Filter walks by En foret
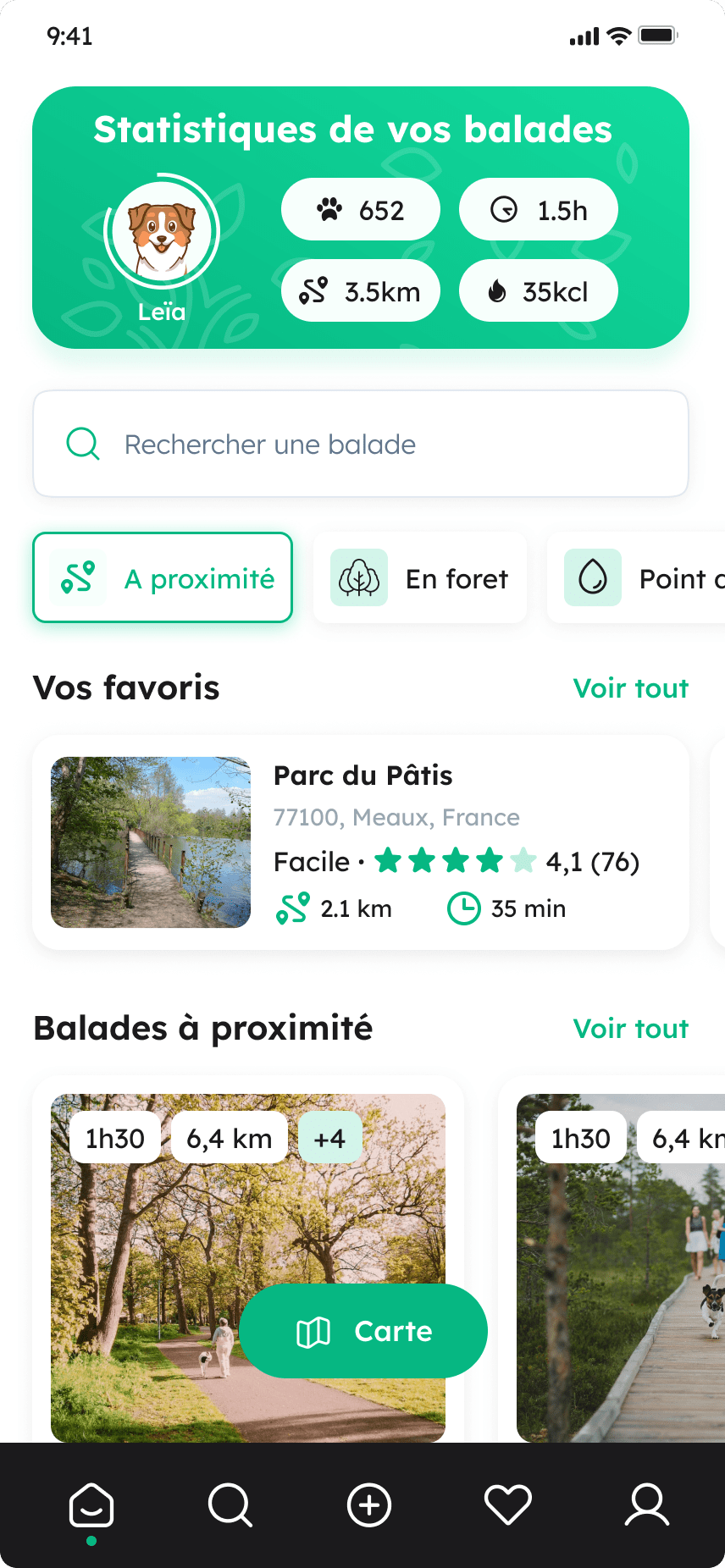Screen dimensions: 725x1568 click(x=420, y=578)
